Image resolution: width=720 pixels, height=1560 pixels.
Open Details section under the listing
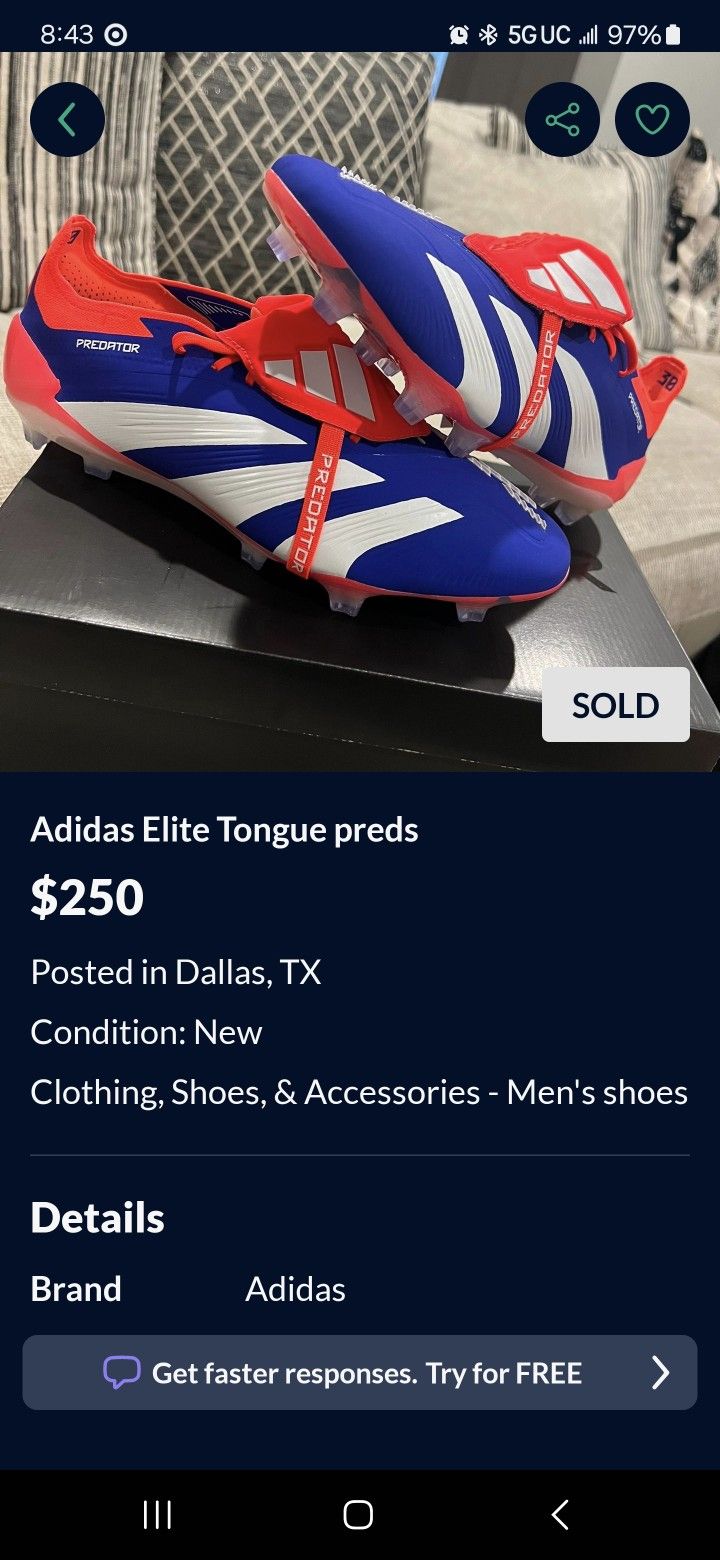coord(97,1218)
